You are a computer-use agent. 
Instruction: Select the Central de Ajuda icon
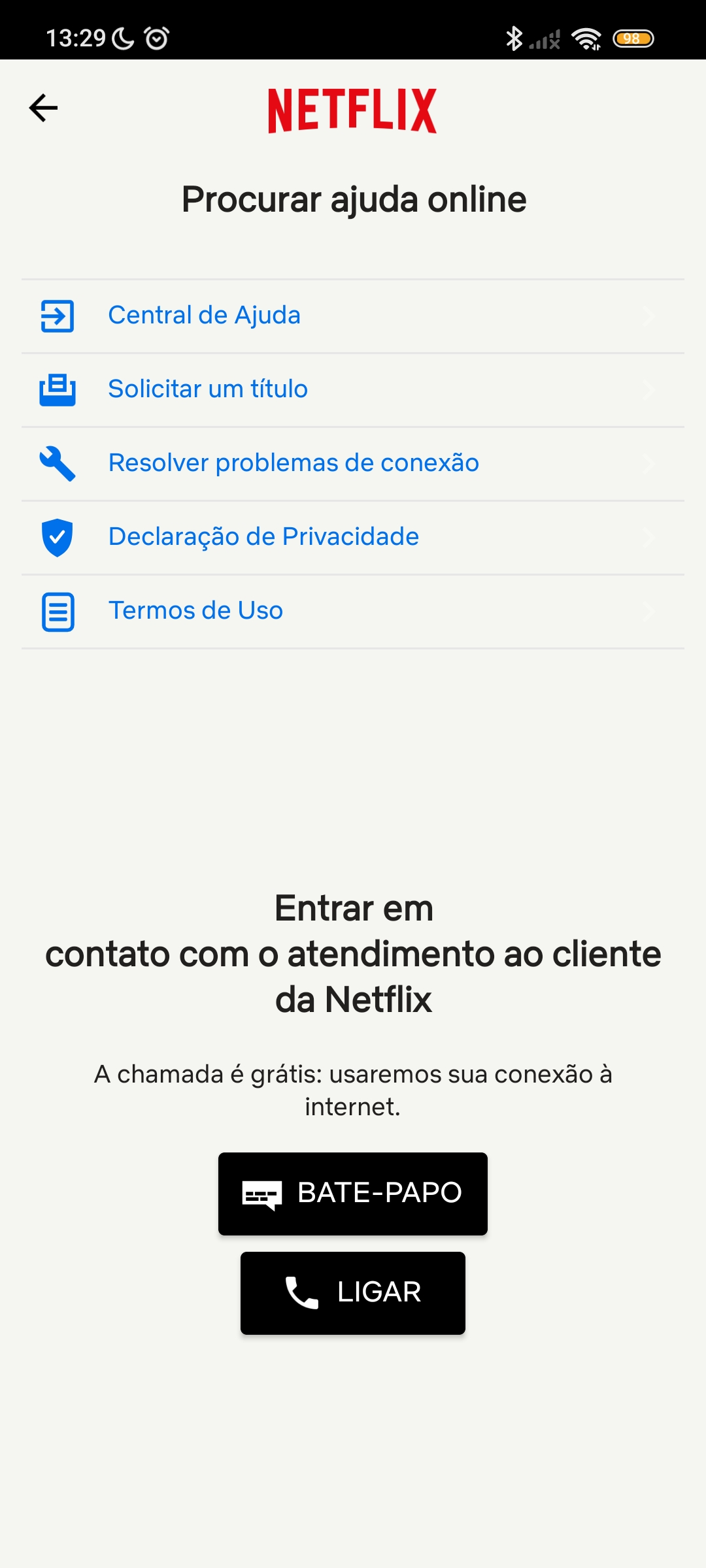(x=58, y=316)
